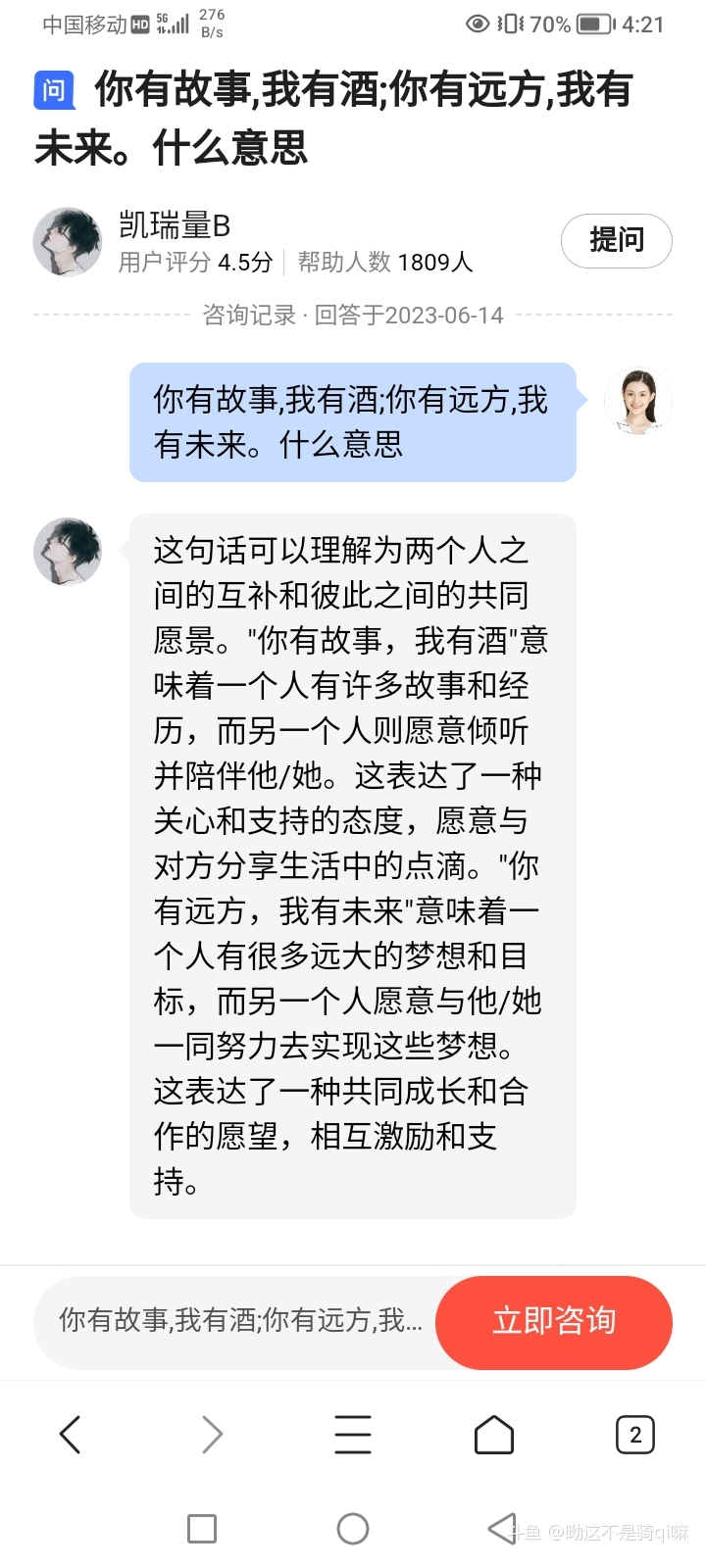Open the browser menu

coord(353,1435)
